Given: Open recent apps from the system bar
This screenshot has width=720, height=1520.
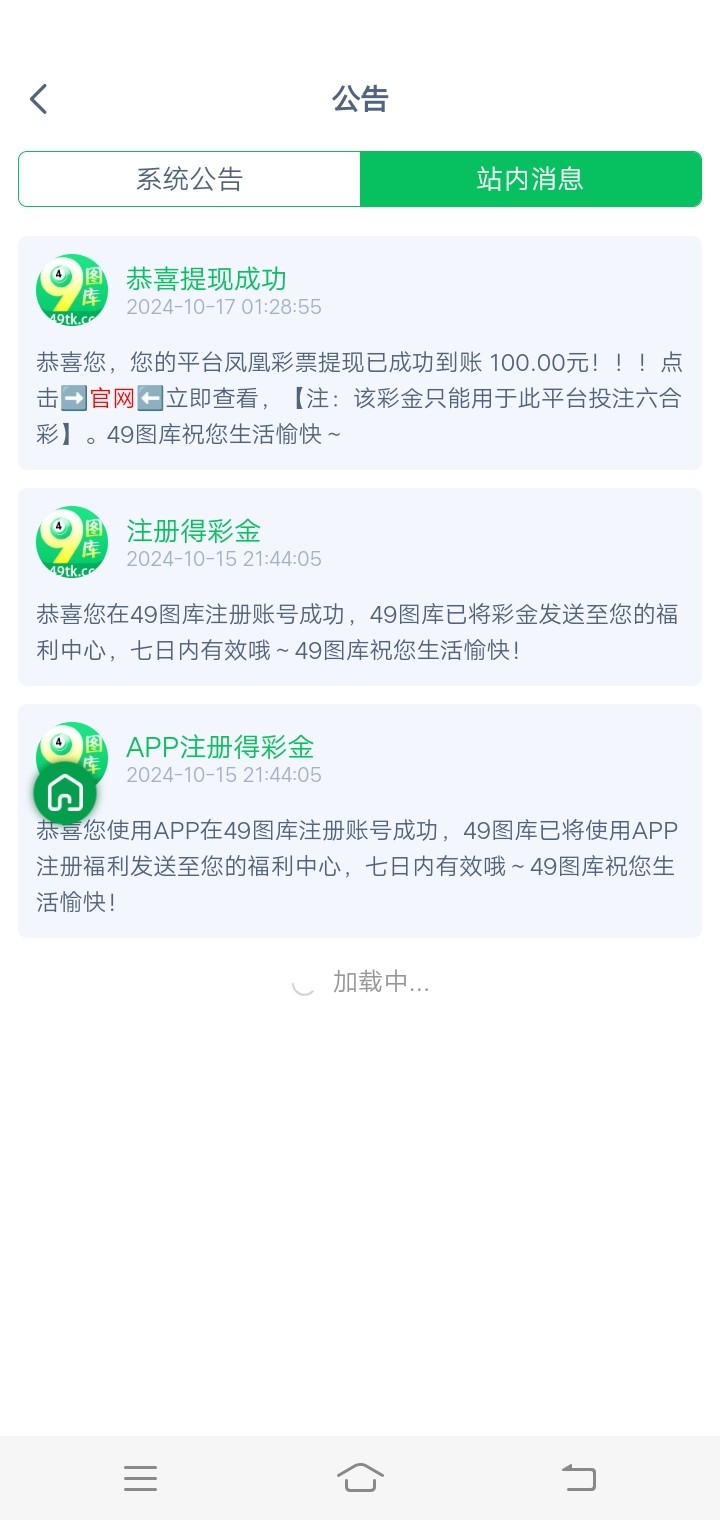Looking at the screenshot, I should coord(141,1478).
